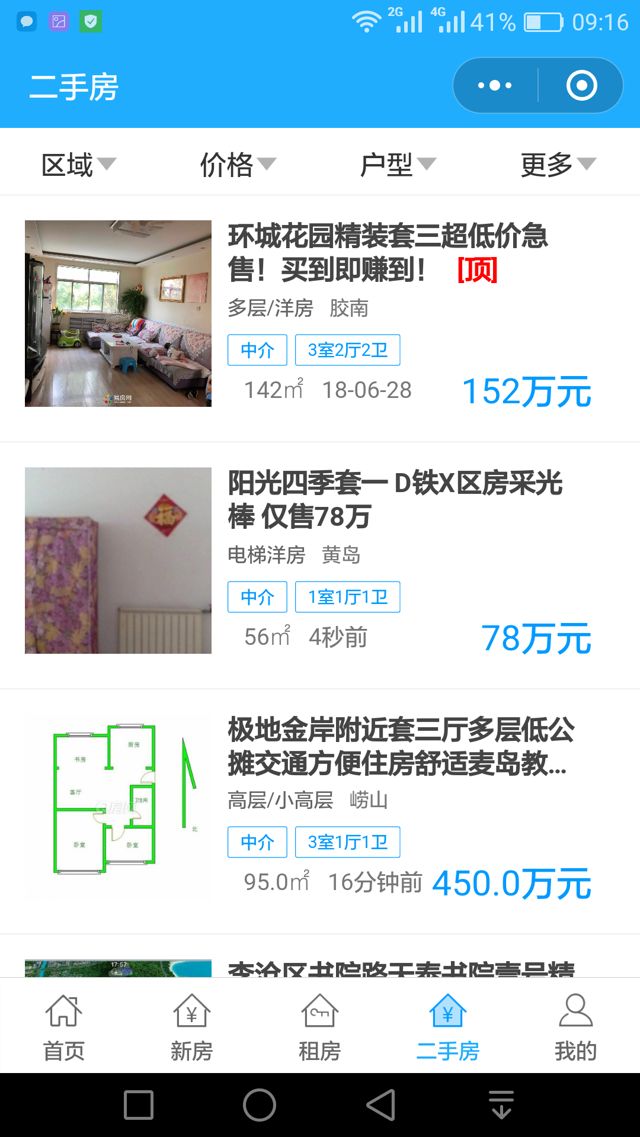View the 阳光四季套一 listing
The width and height of the screenshot is (640, 1137).
click(395, 499)
